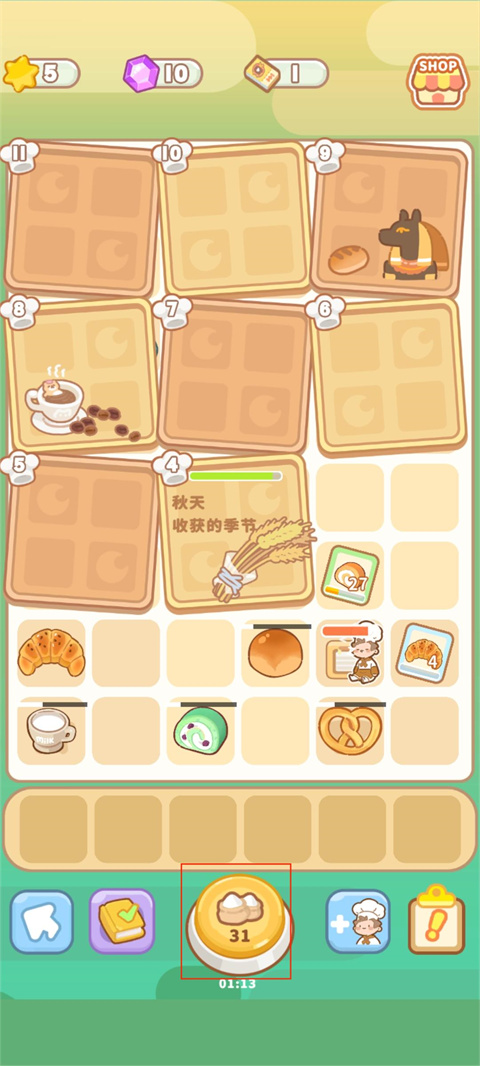Open the SHOP store
Viewport: 480px width, 1066px height.
pos(438,81)
